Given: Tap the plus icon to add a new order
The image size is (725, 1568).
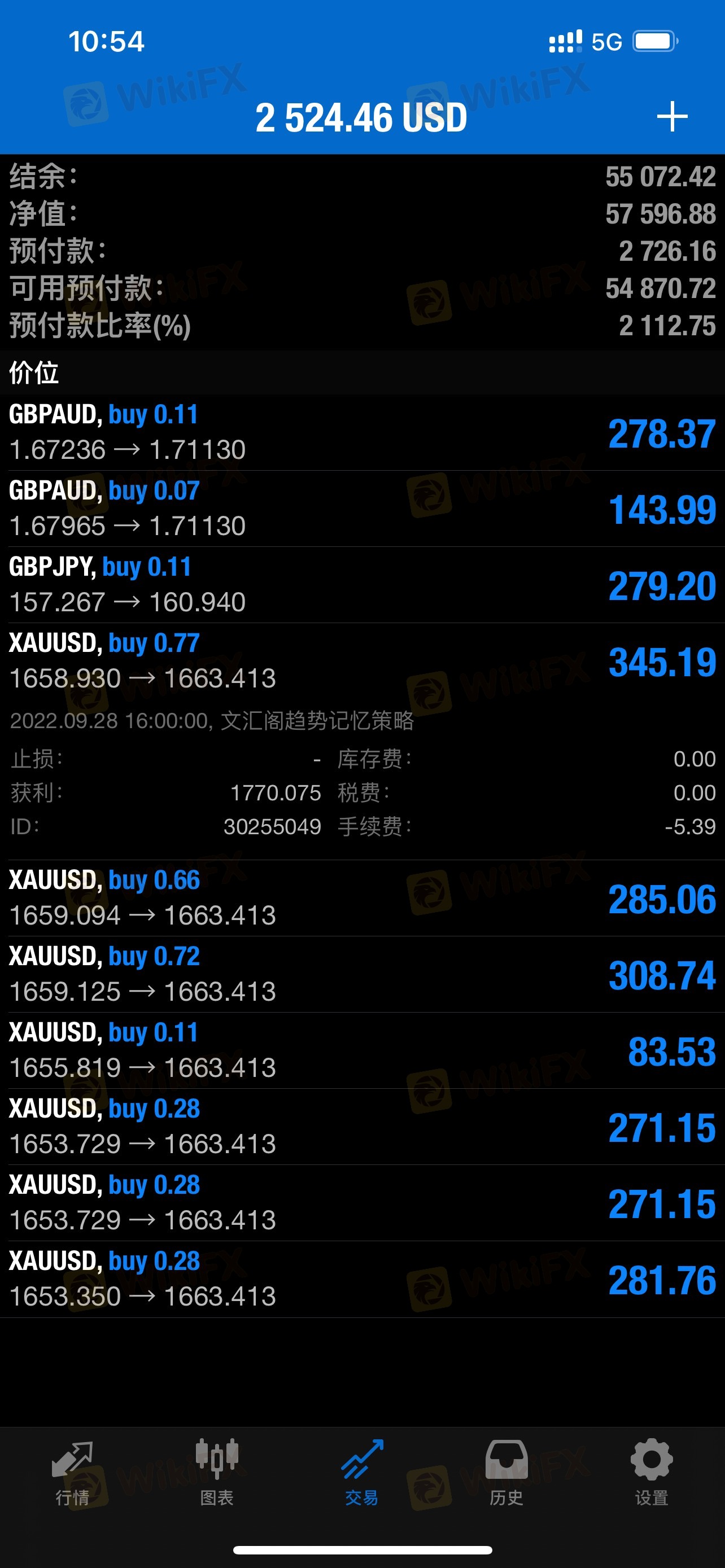Looking at the screenshot, I should point(672,117).
